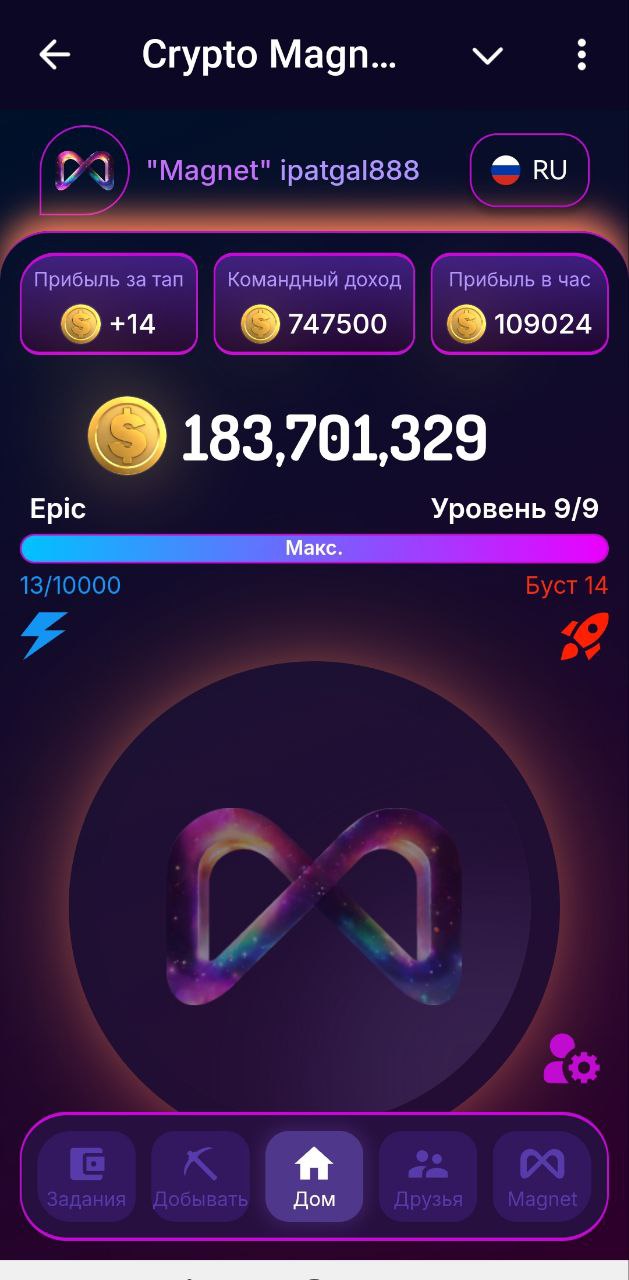Viewport: 629px width, 1280px height.
Task: Select the Дом tab
Action: point(314,1176)
